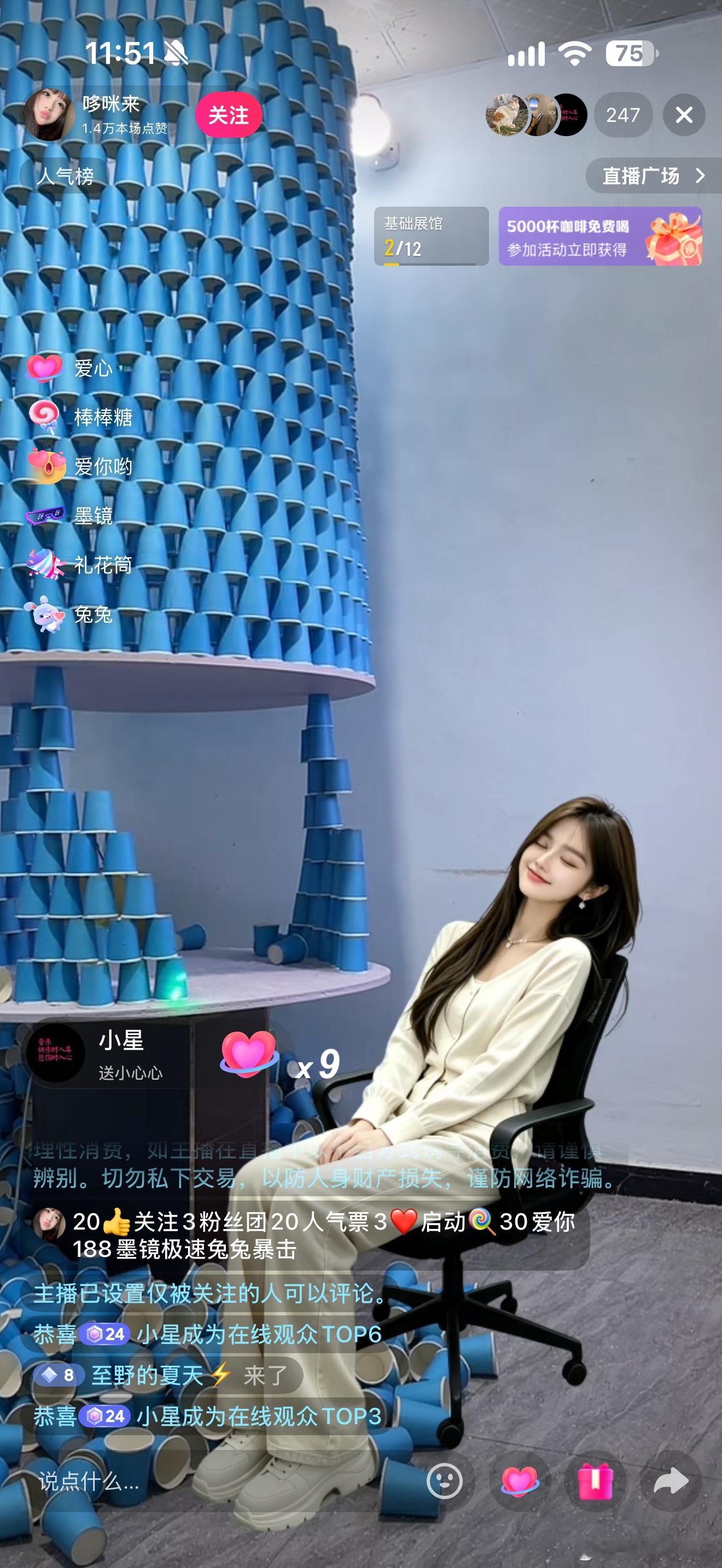Send the 棒棒糖 lollipop gift
Image resolution: width=722 pixels, height=1568 pixels.
coord(79,418)
